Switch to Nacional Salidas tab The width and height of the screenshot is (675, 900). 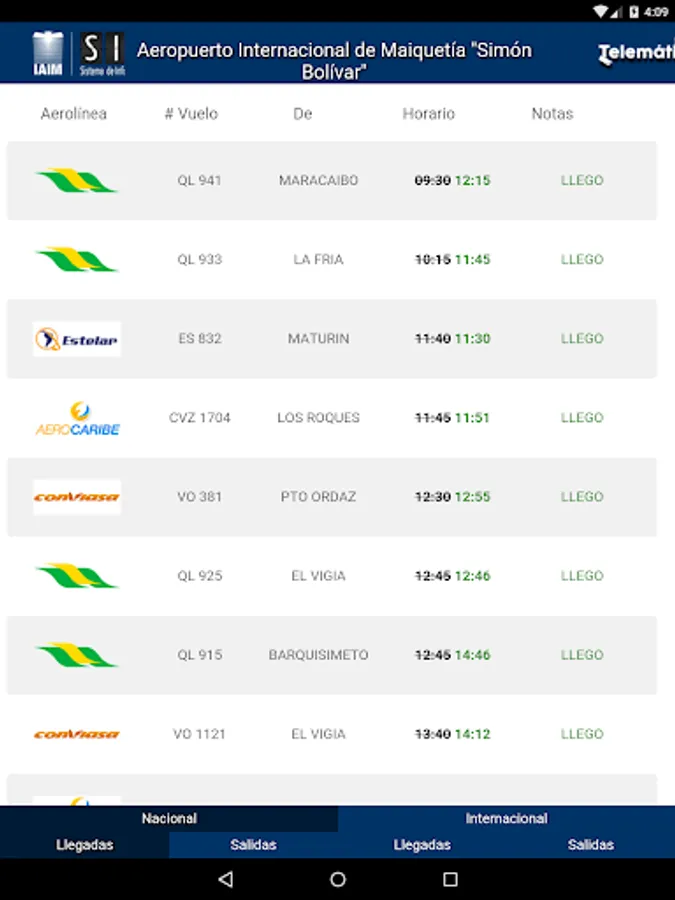click(253, 845)
